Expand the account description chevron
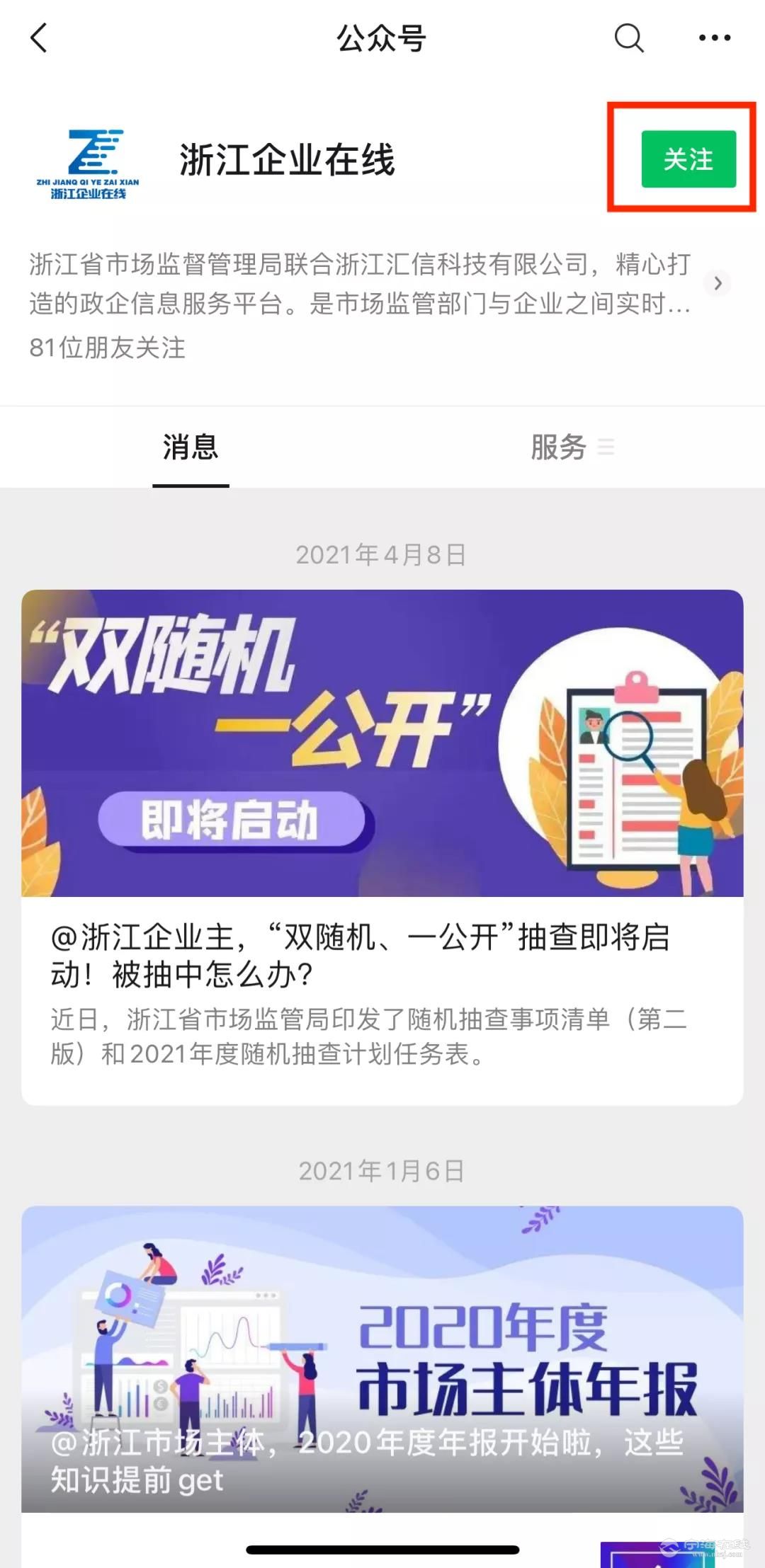 (x=718, y=284)
